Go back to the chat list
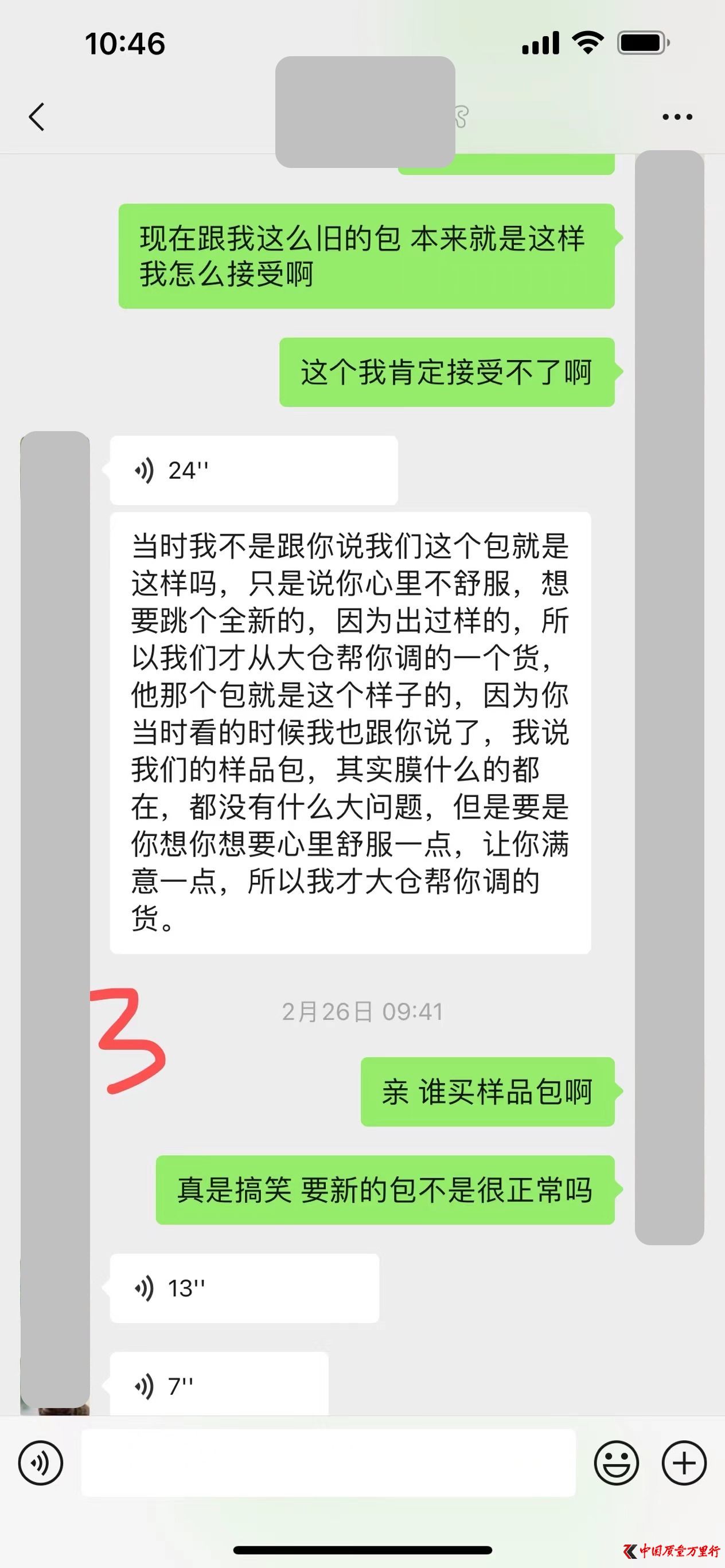This screenshot has height=1568, width=725. point(37,116)
